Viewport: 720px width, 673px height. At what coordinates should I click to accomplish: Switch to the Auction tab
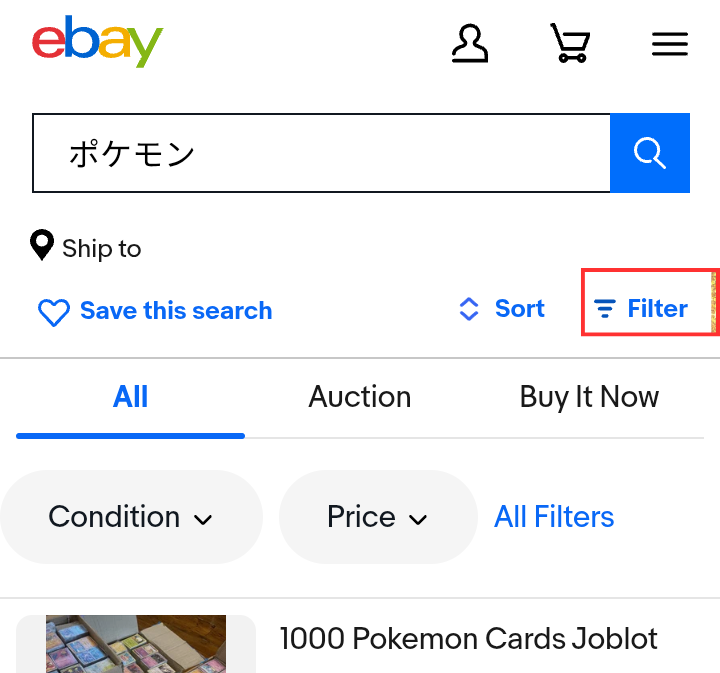tap(360, 397)
